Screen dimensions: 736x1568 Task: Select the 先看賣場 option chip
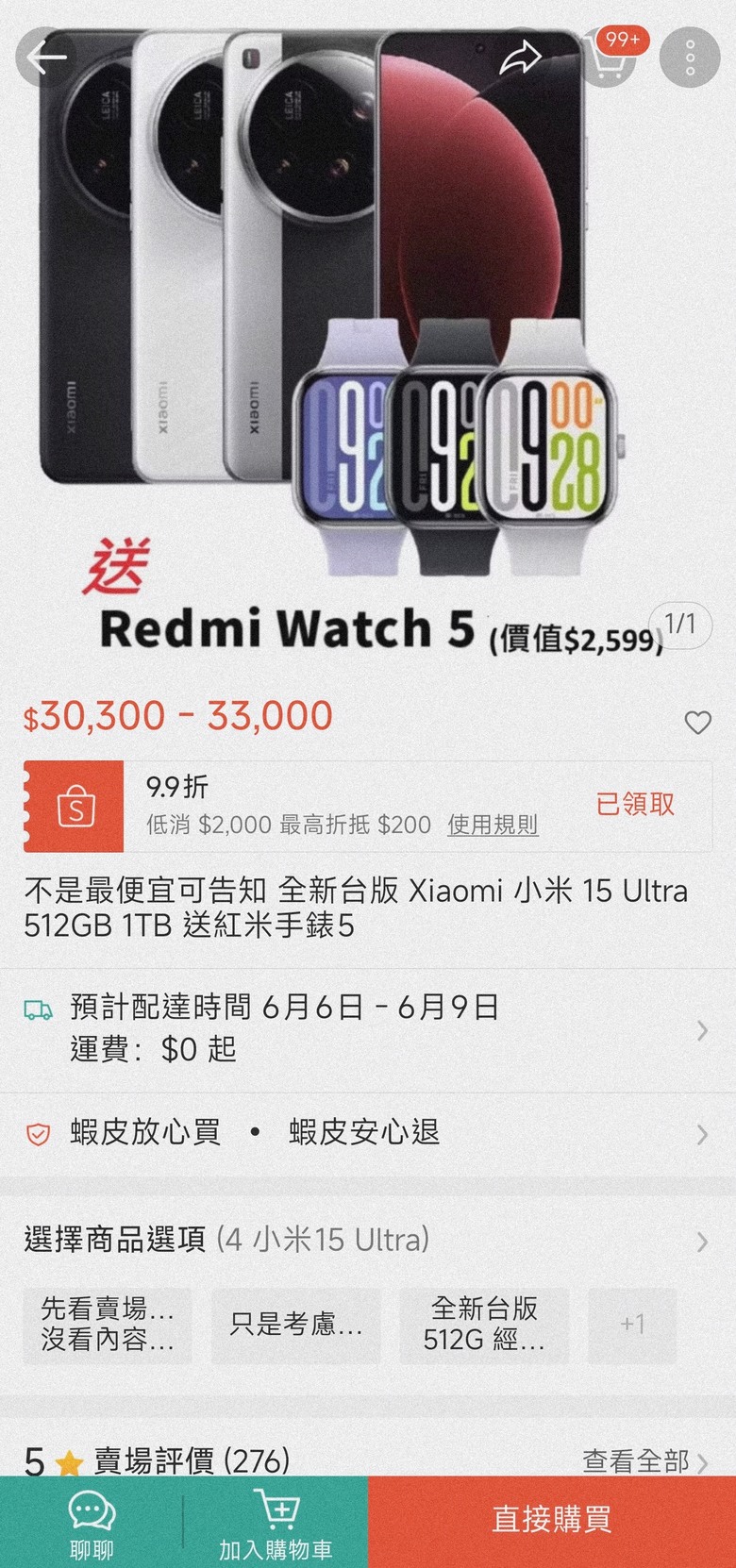(107, 1325)
